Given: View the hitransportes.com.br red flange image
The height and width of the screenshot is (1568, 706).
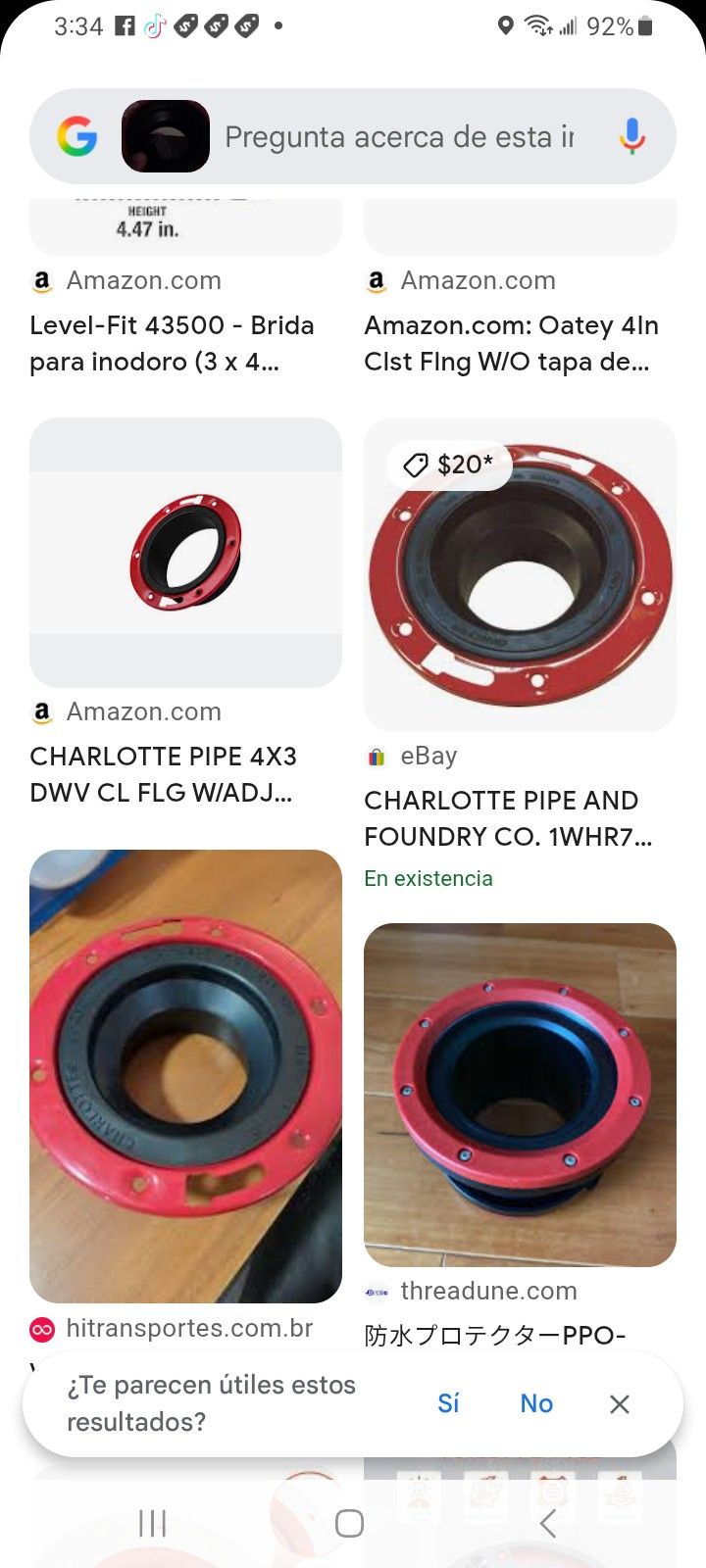Looking at the screenshot, I should pyautogui.click(x=185, y=1075).
